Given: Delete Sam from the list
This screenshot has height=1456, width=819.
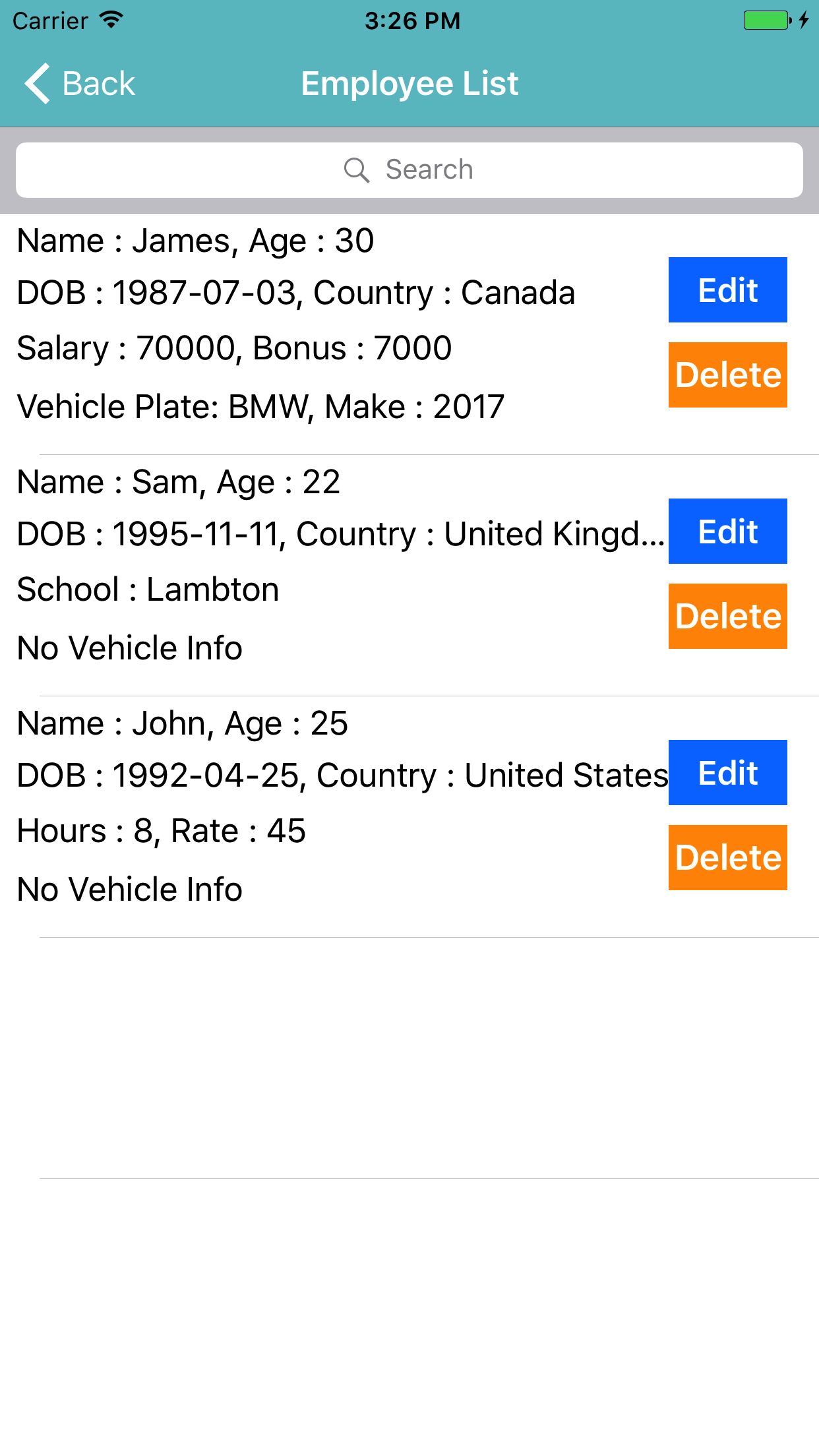Looking at the screenshot, I should tap(727, 616).
